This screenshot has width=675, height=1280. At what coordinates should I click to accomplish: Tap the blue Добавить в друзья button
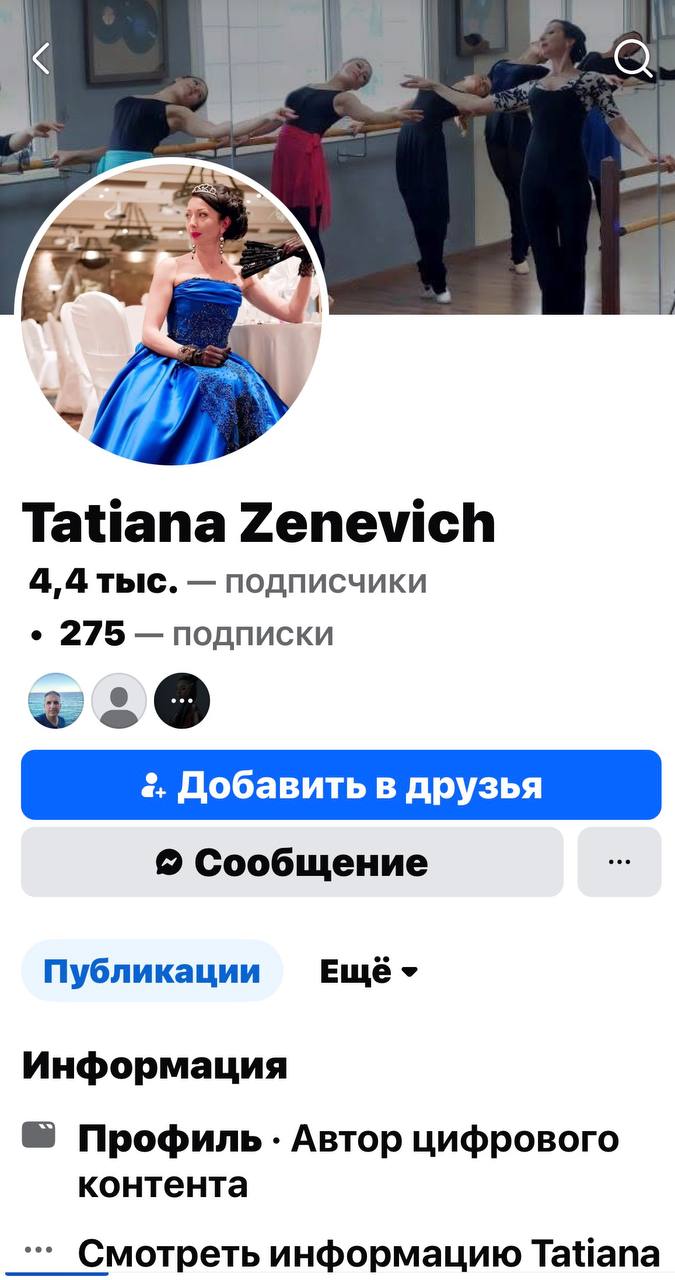coord(341,785)
